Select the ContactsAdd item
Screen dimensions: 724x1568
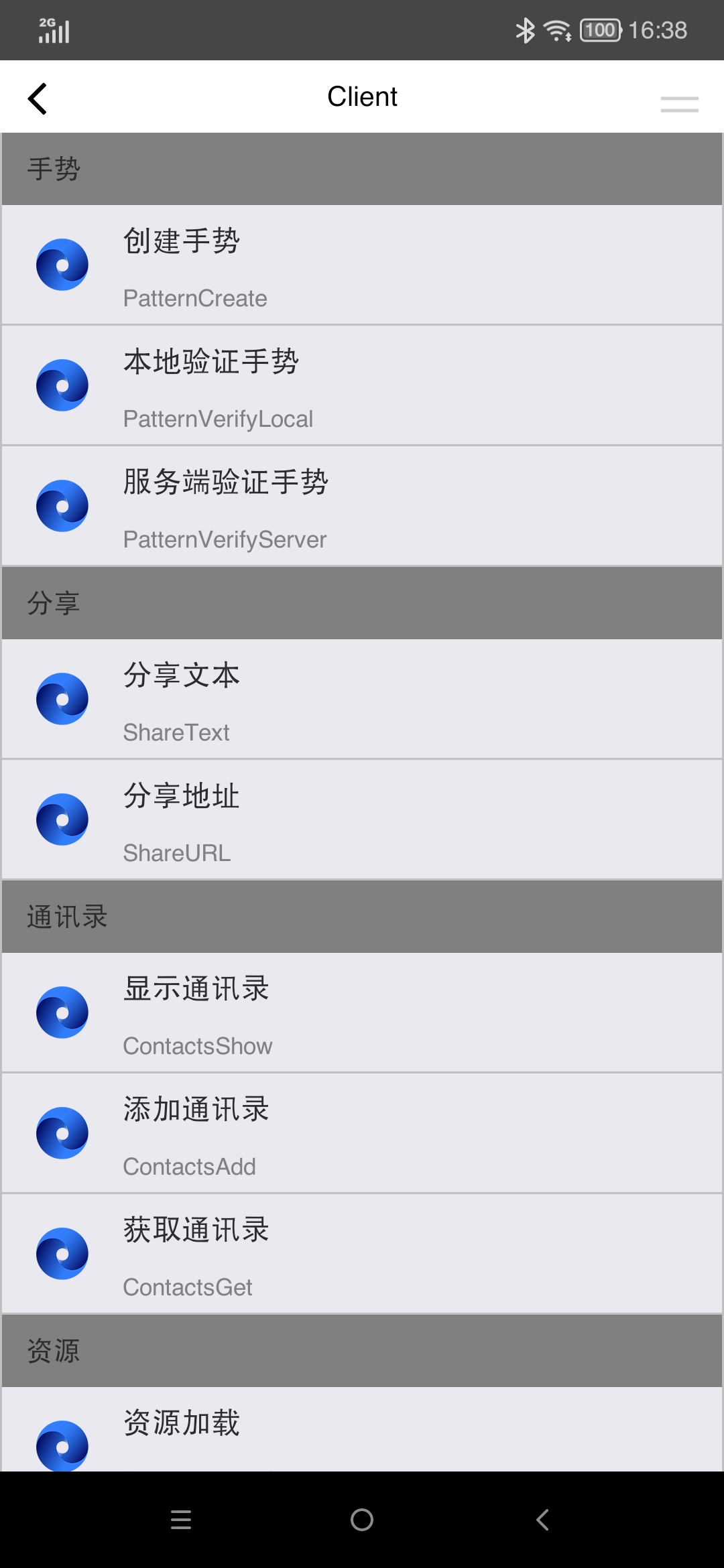click(362, 1134)
